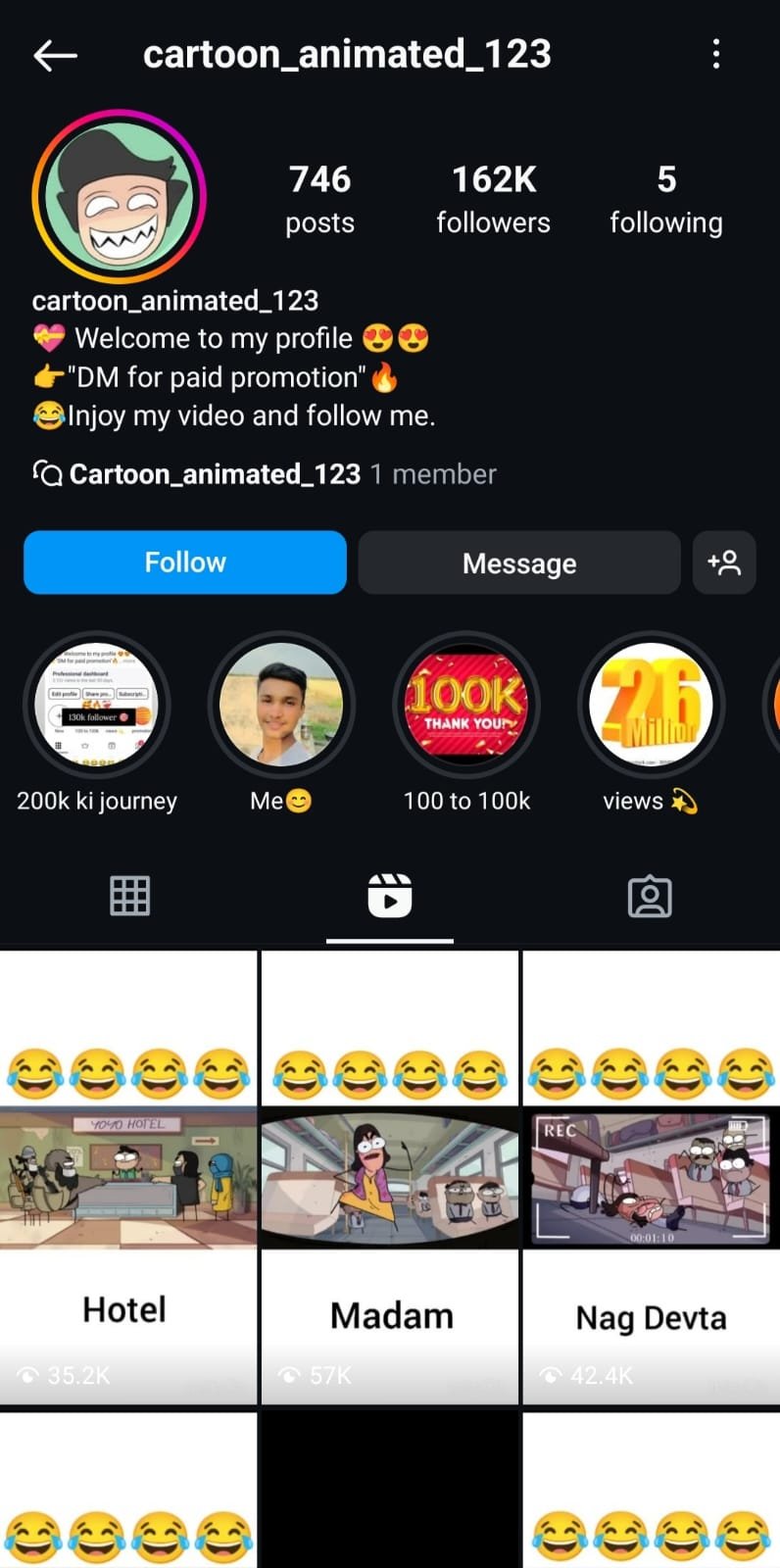780x1568 pixels.
Task: Open the Cartoon_animated_123 broadcast channel
Action: tap(215, 474)
